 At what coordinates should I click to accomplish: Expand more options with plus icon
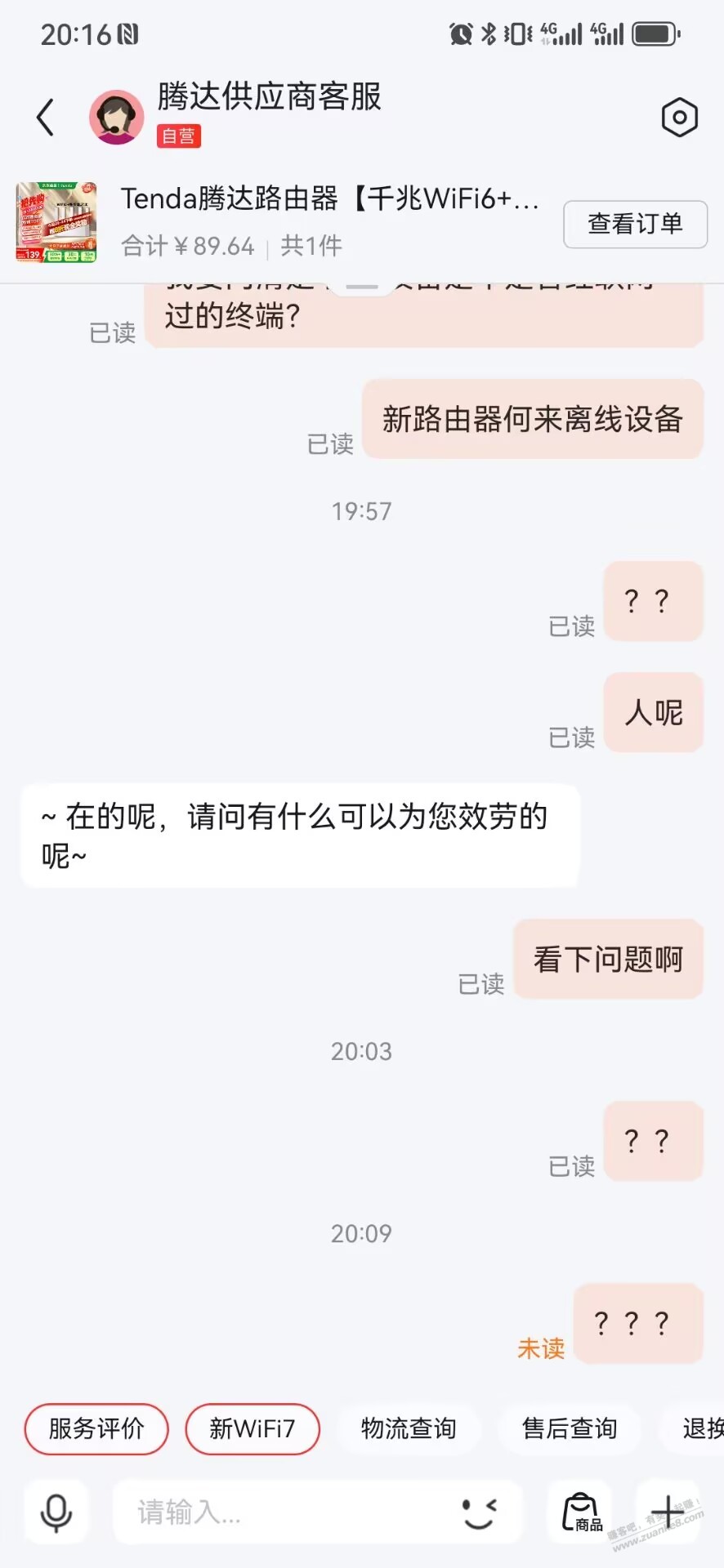point(668,1512)
